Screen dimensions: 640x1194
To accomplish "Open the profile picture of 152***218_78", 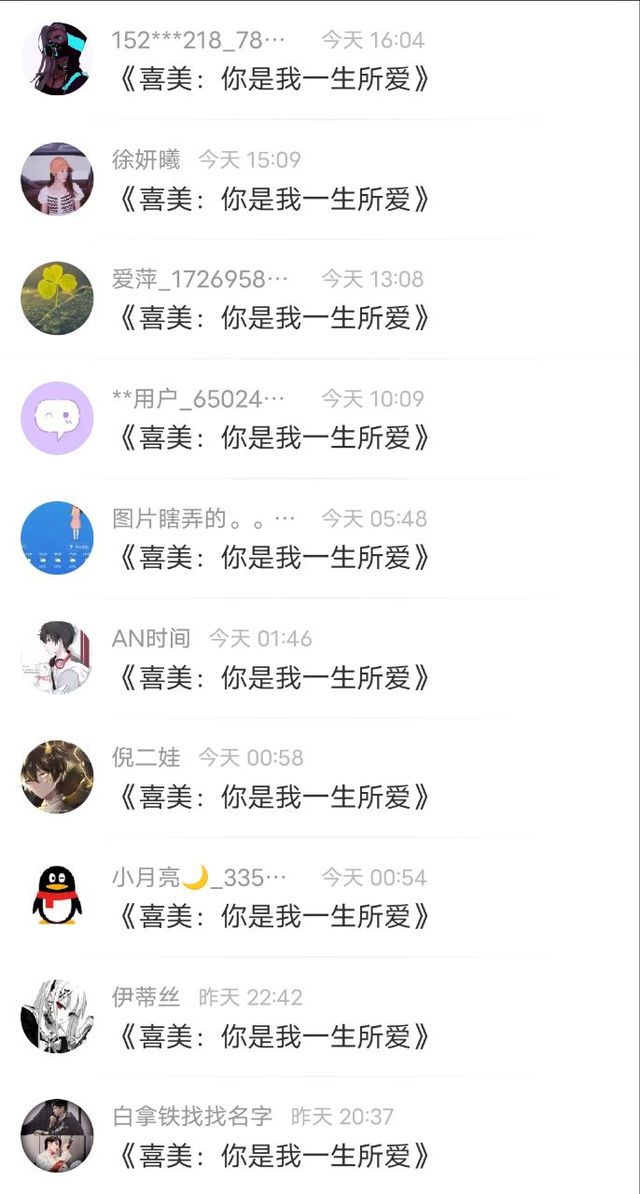I will [57, 59].
